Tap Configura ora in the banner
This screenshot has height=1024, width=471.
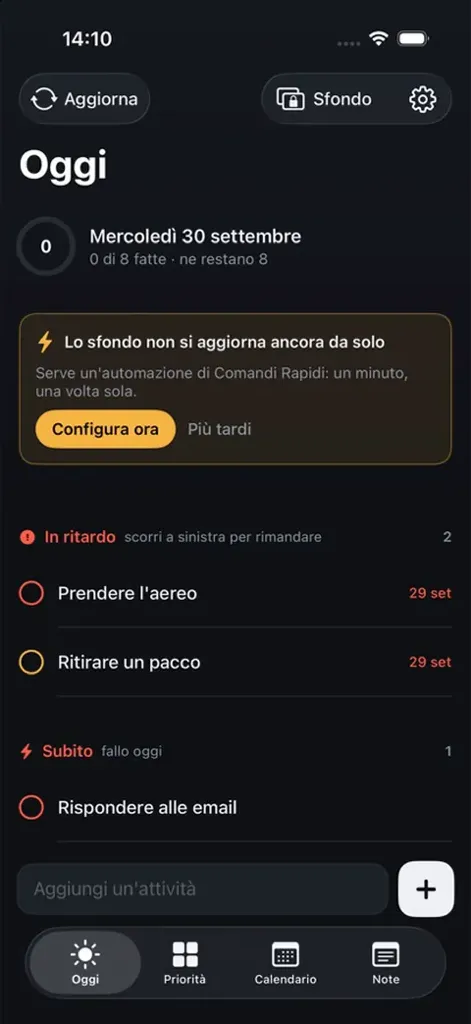pyautogui.click(x=105, y=429)
